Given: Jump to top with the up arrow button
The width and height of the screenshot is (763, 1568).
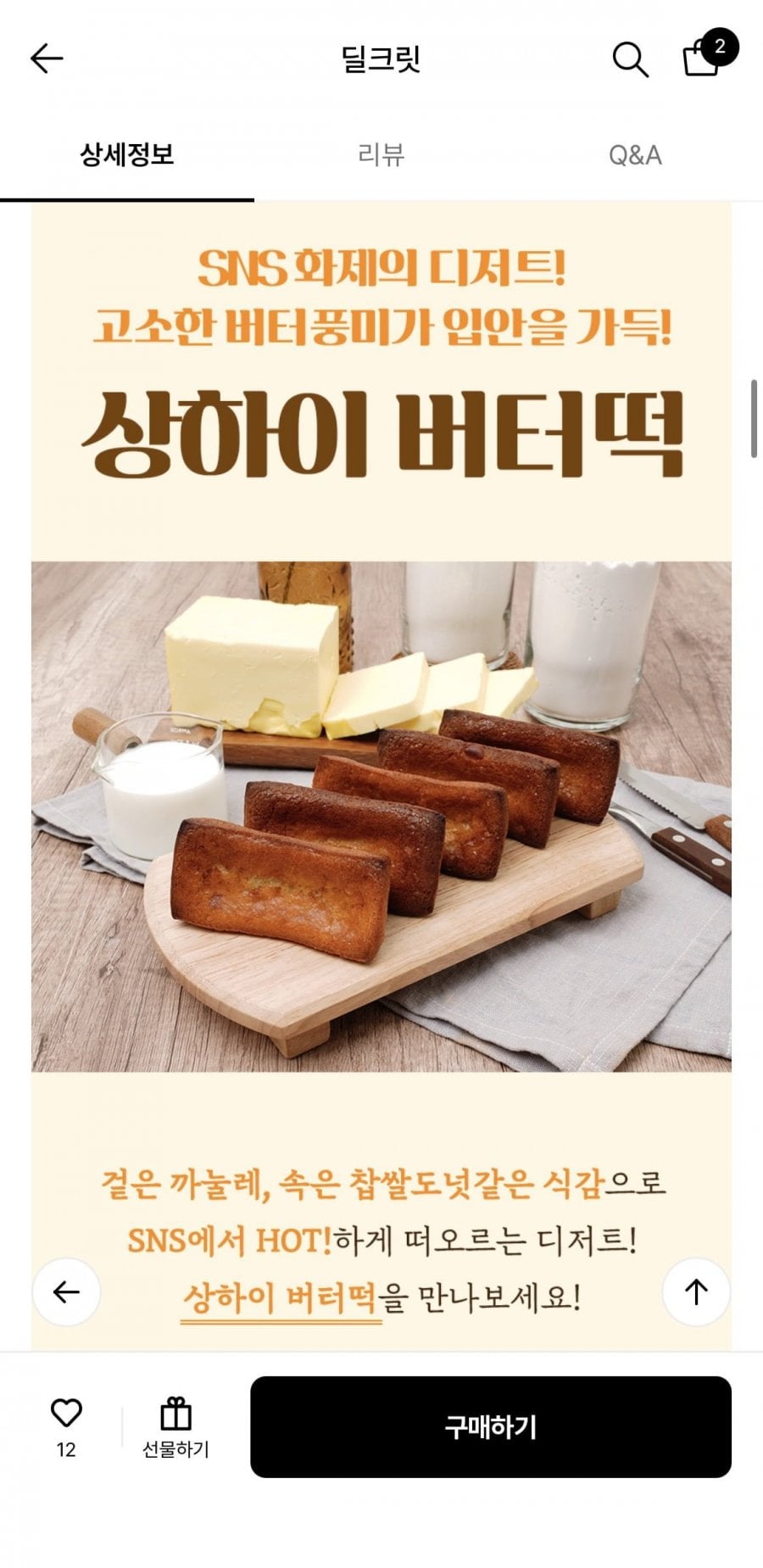Looking at the screenshot, I should click(696, 1292).
